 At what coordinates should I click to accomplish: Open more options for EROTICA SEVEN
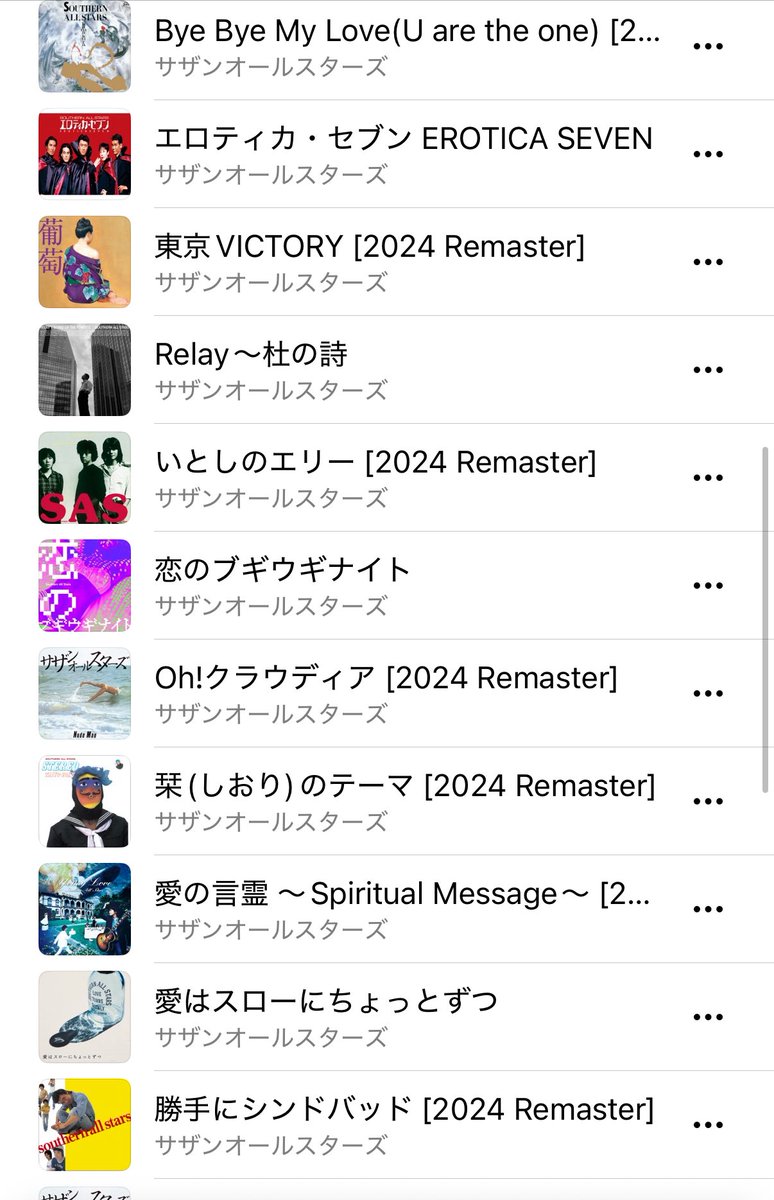click(x=708, y=154)
